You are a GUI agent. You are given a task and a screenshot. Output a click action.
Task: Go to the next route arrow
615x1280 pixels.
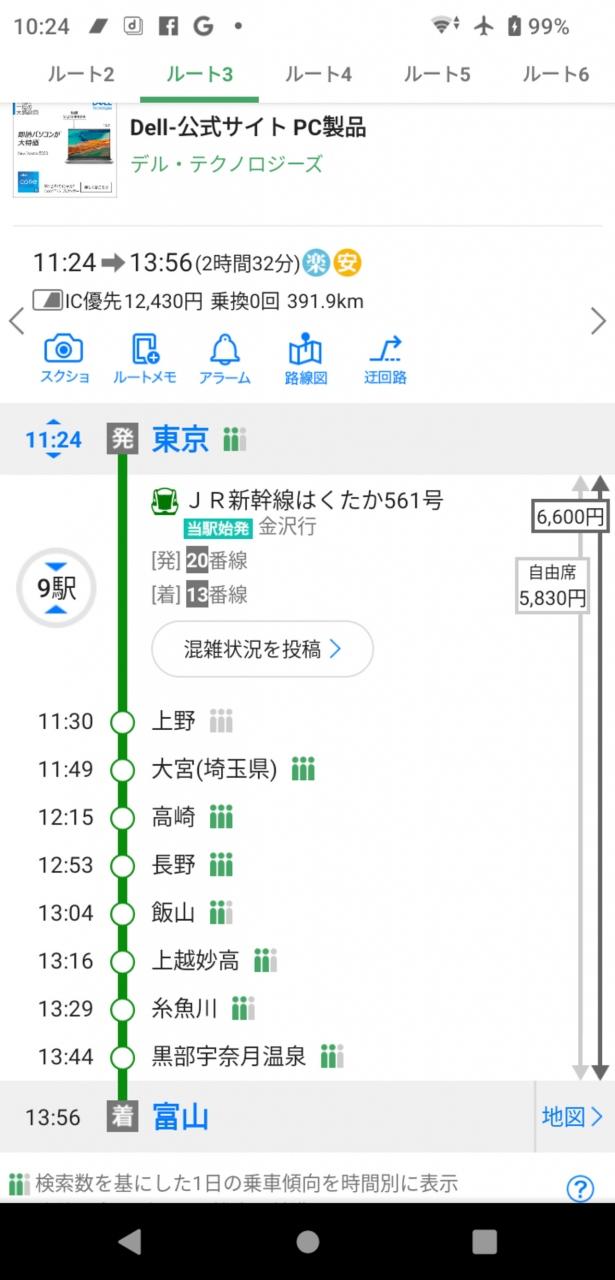coord(598,321)
